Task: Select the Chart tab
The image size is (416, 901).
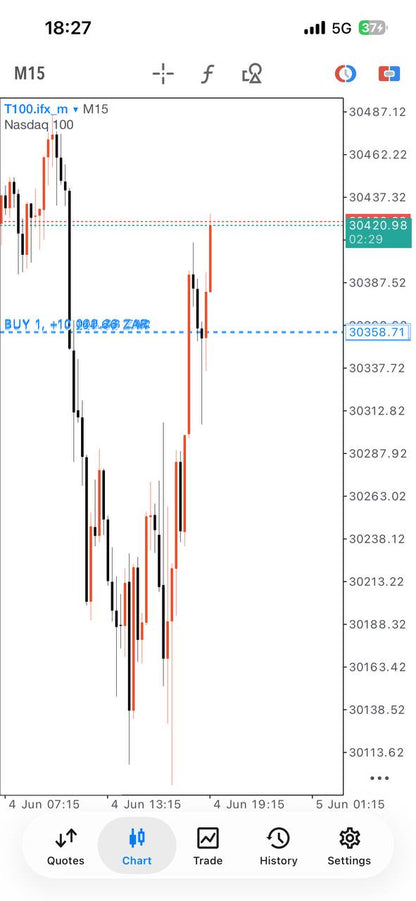Action: (137, 847)
